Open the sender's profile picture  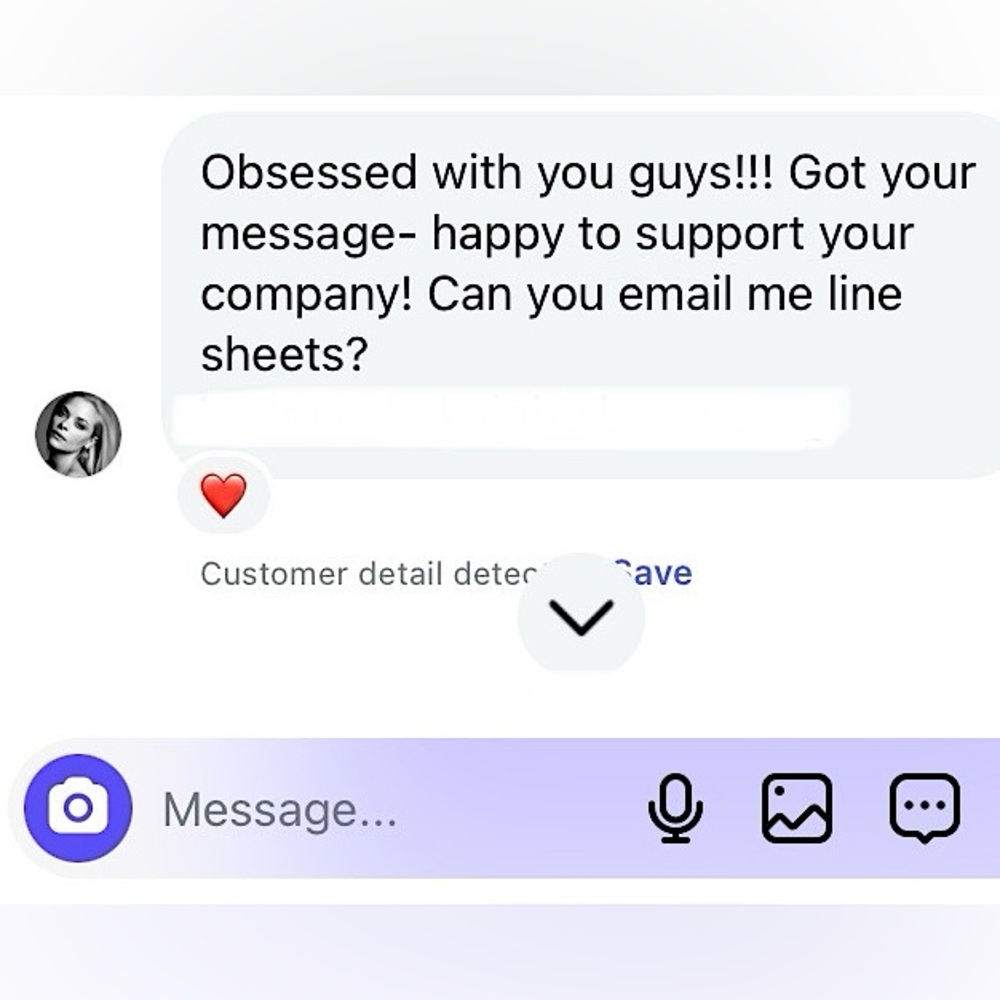click(78, 434)
